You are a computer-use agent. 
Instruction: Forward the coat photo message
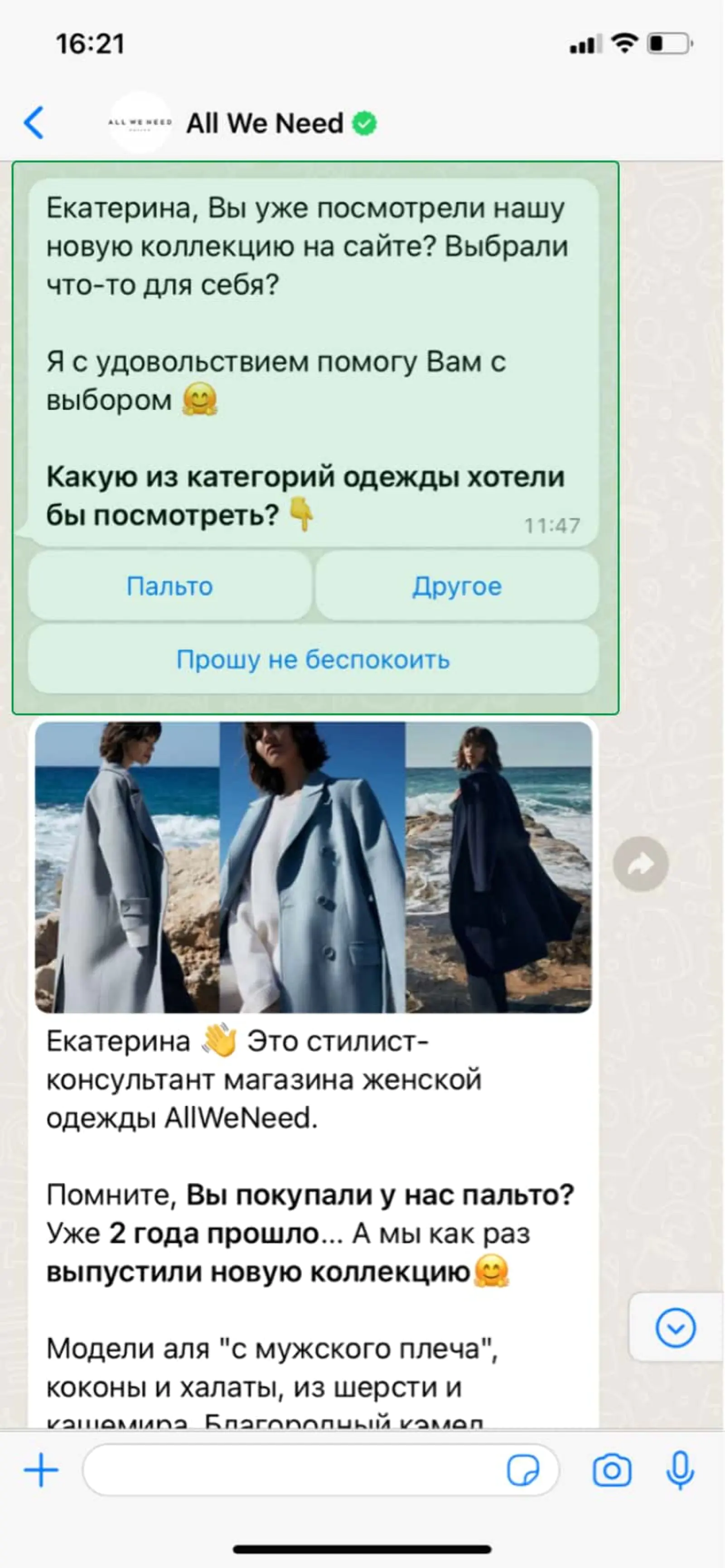tap(641, 864)
